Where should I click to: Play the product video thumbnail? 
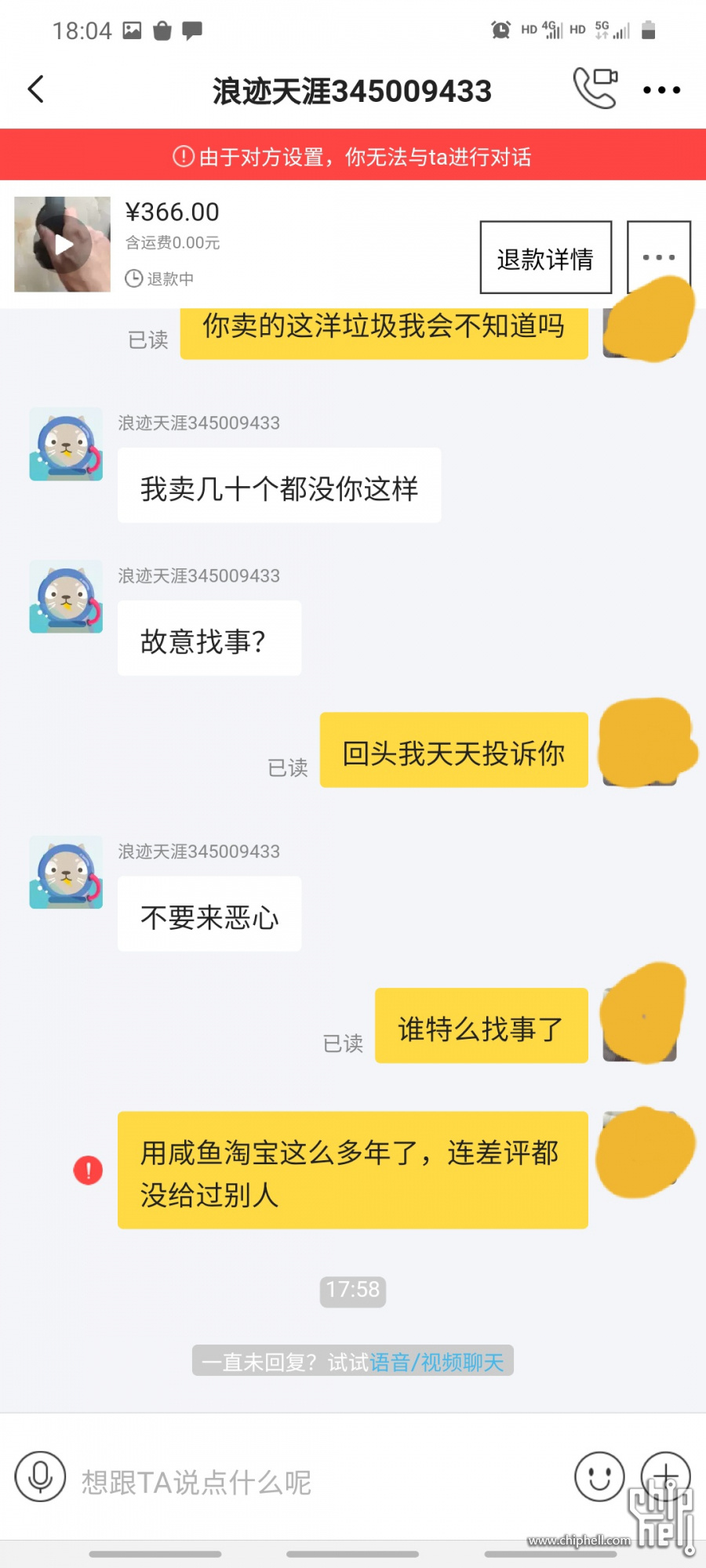[63, 245]
